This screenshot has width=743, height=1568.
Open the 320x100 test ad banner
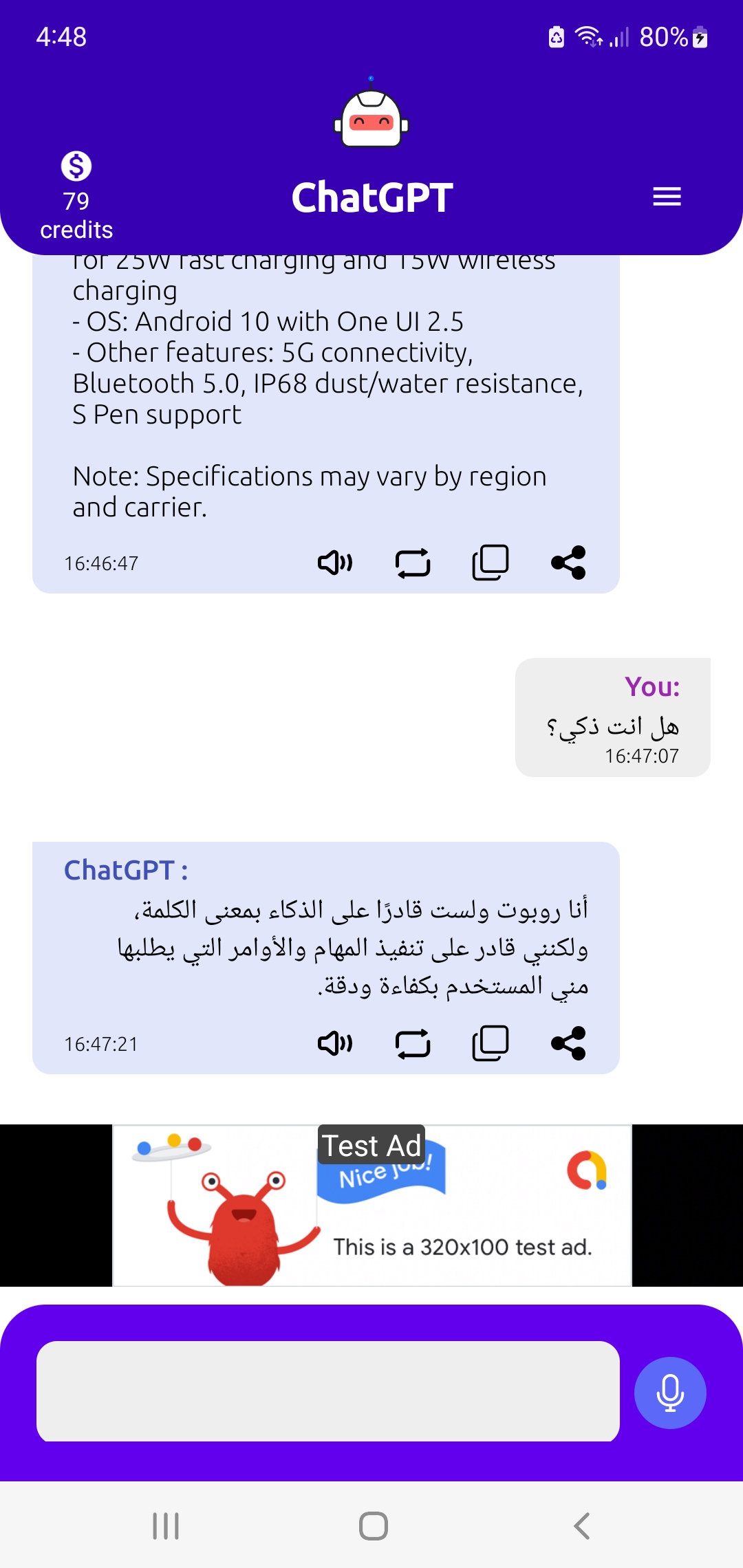[371, 1206]
